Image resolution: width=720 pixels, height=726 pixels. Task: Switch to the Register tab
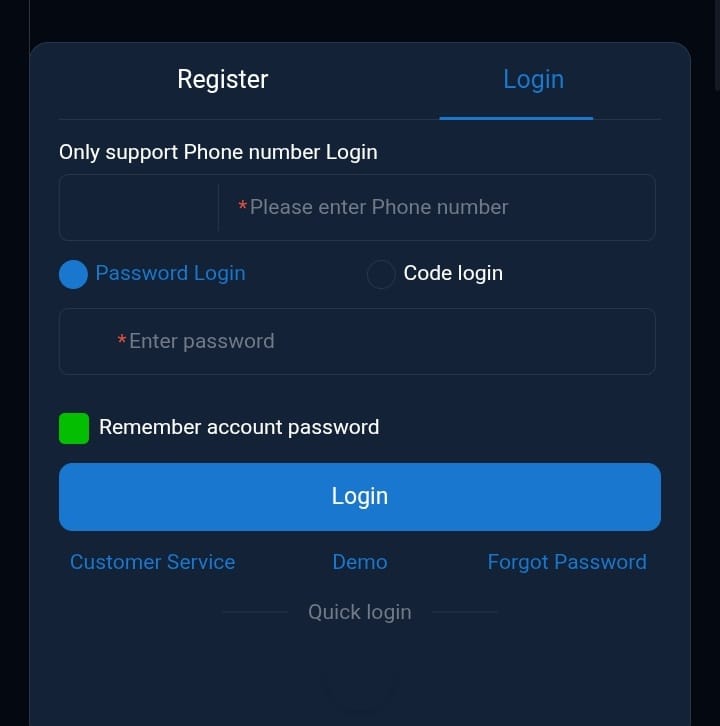click(223, 80)
